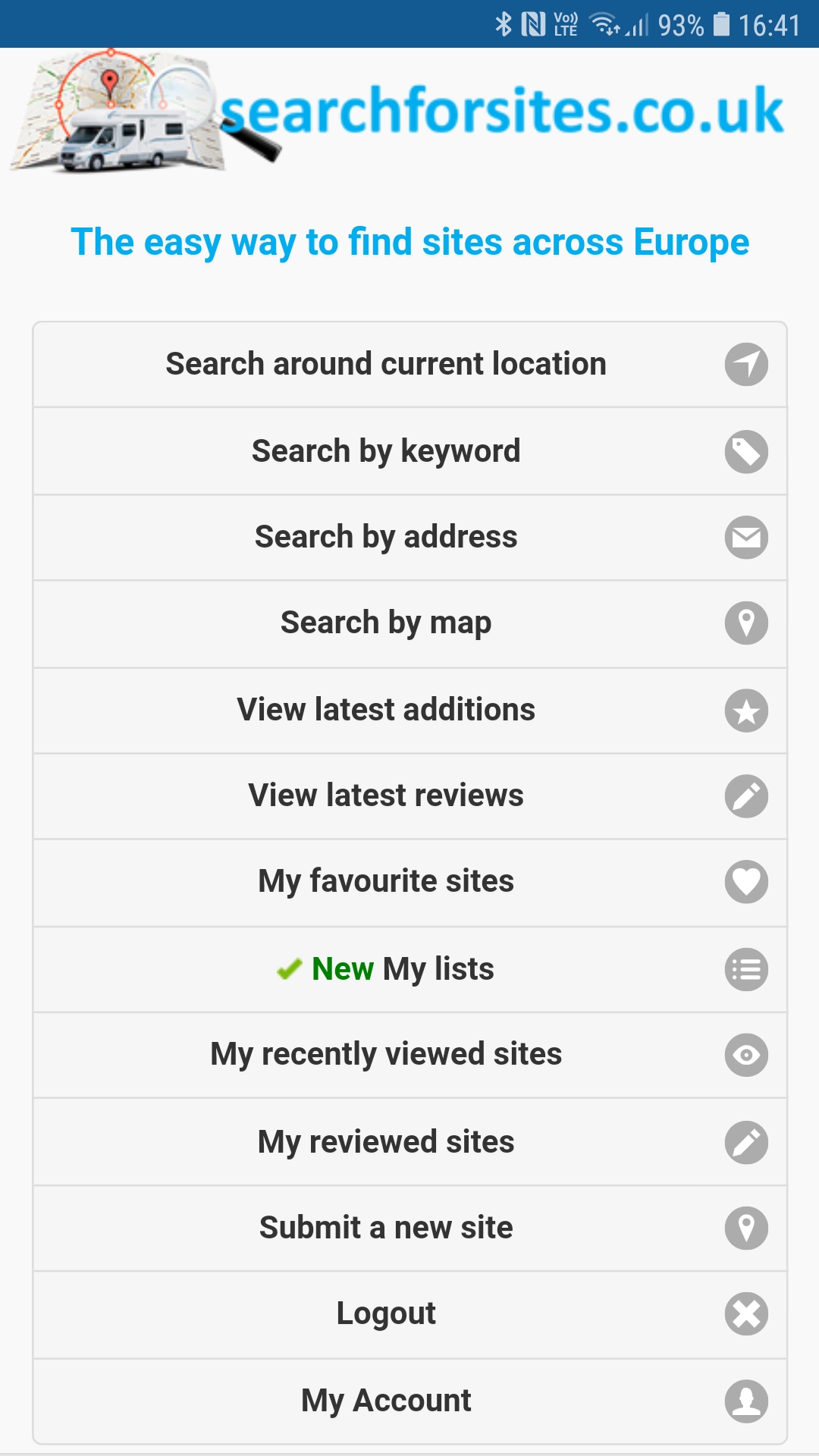View latest additions

click(409, 711)
